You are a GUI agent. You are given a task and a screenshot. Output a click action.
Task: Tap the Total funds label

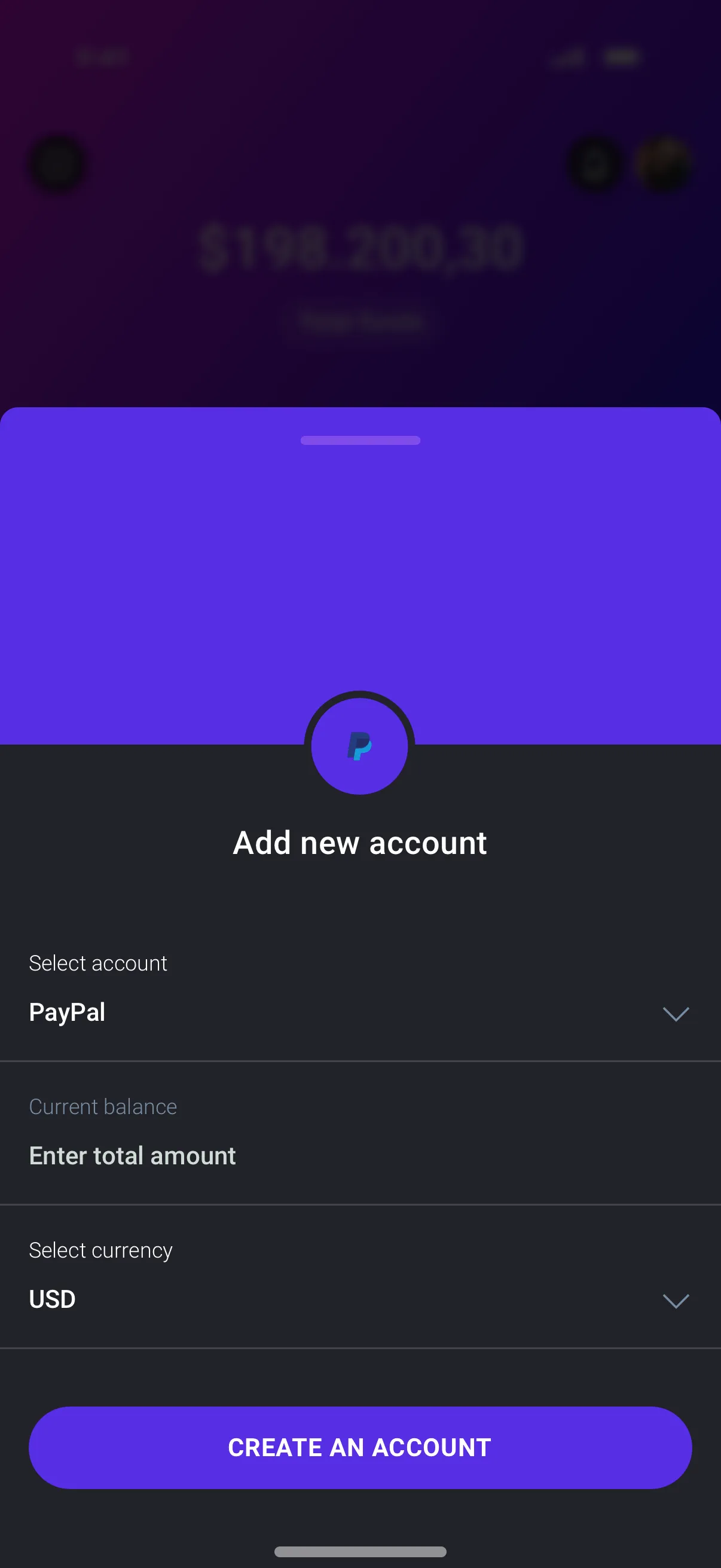point(360,319)
